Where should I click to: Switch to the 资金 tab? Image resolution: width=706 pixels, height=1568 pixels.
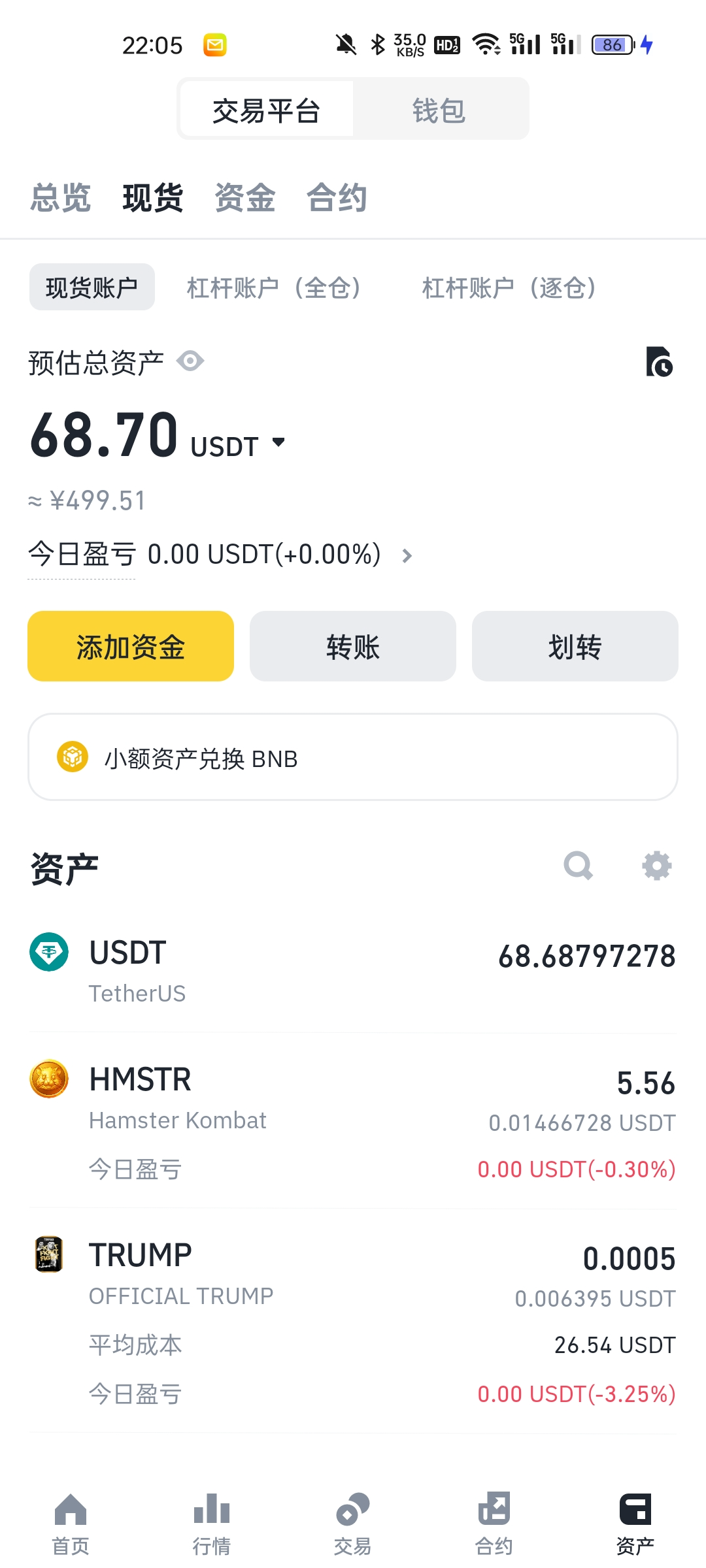click(x=245, y=197)
